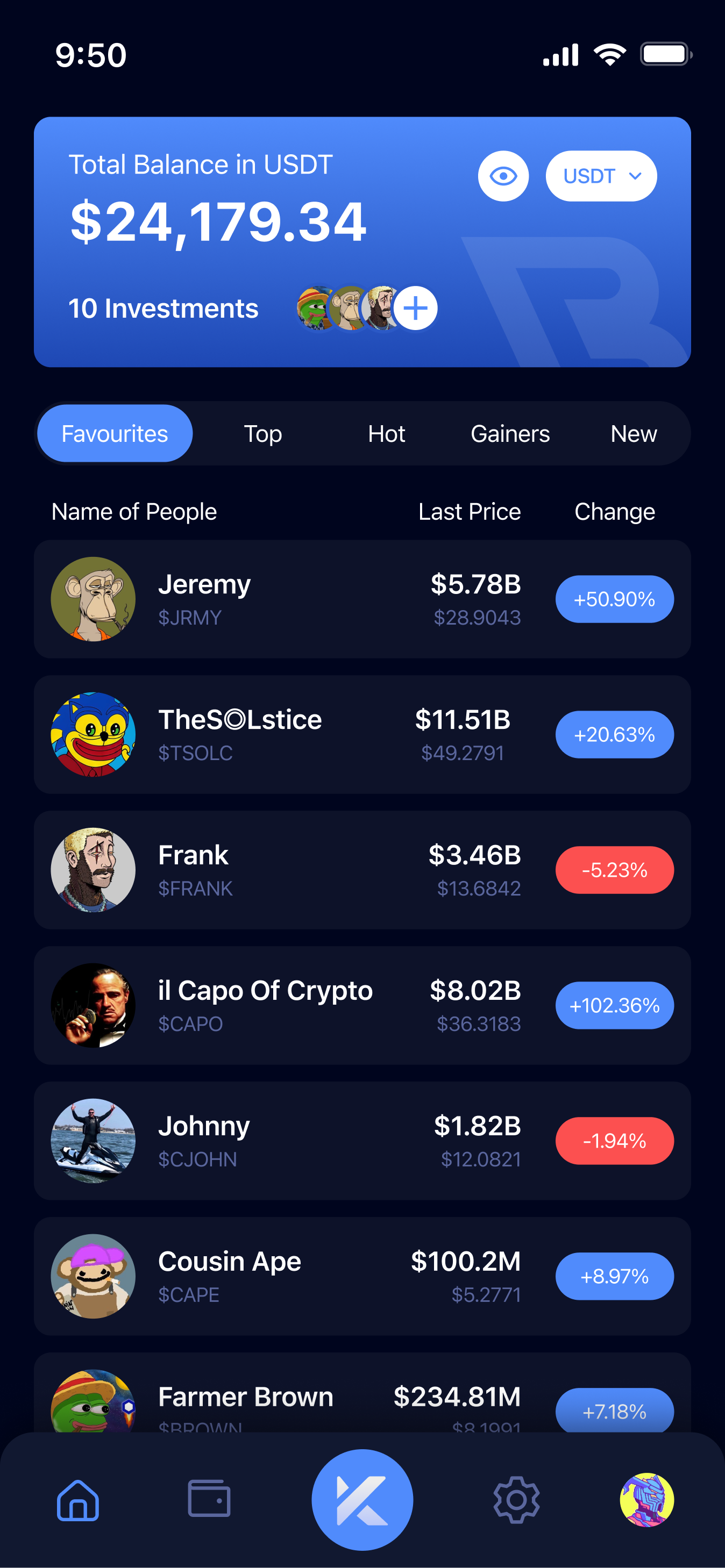Screen dimensions: 725x1568
Task: Open Farmer Brown $BROWN row
Action: click(362, 1400)
